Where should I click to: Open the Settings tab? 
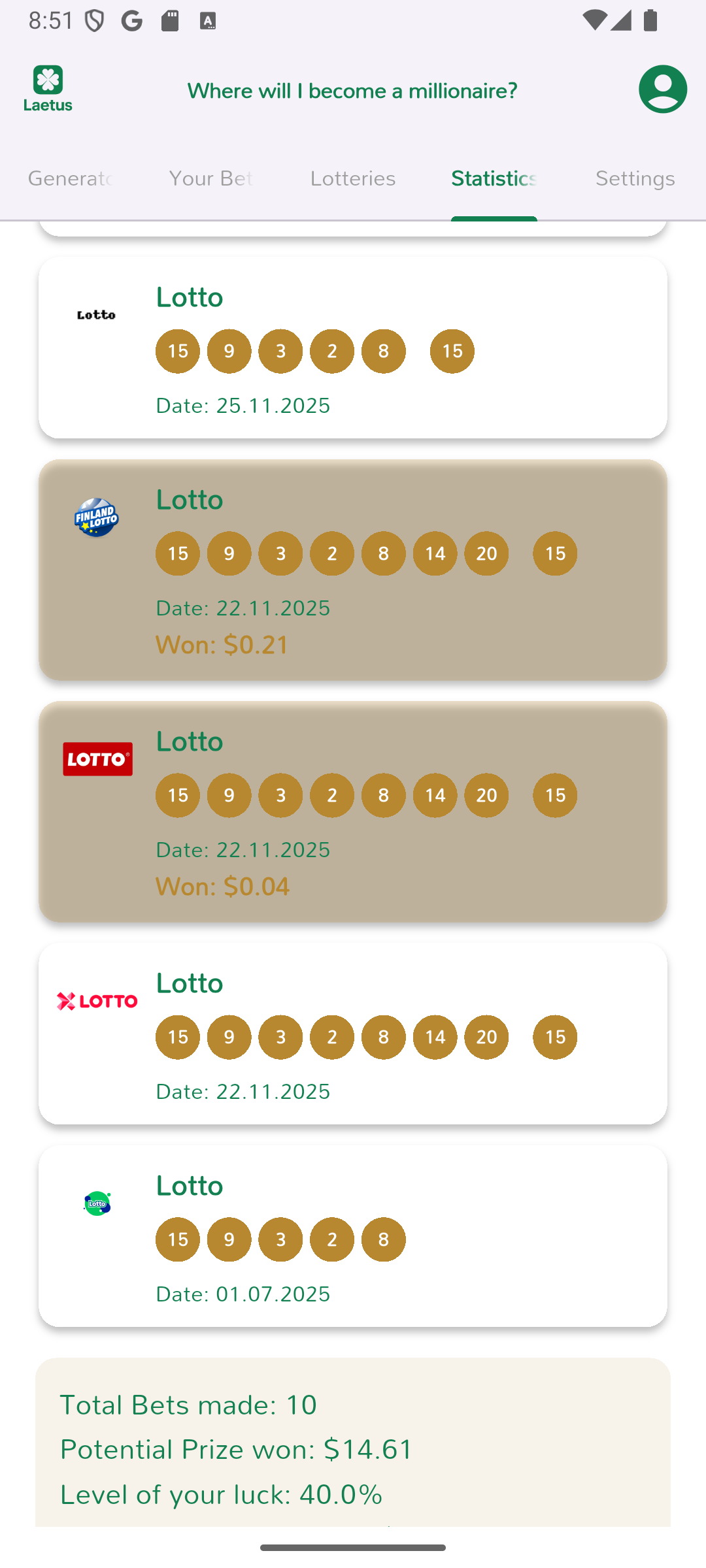(635, 179)
